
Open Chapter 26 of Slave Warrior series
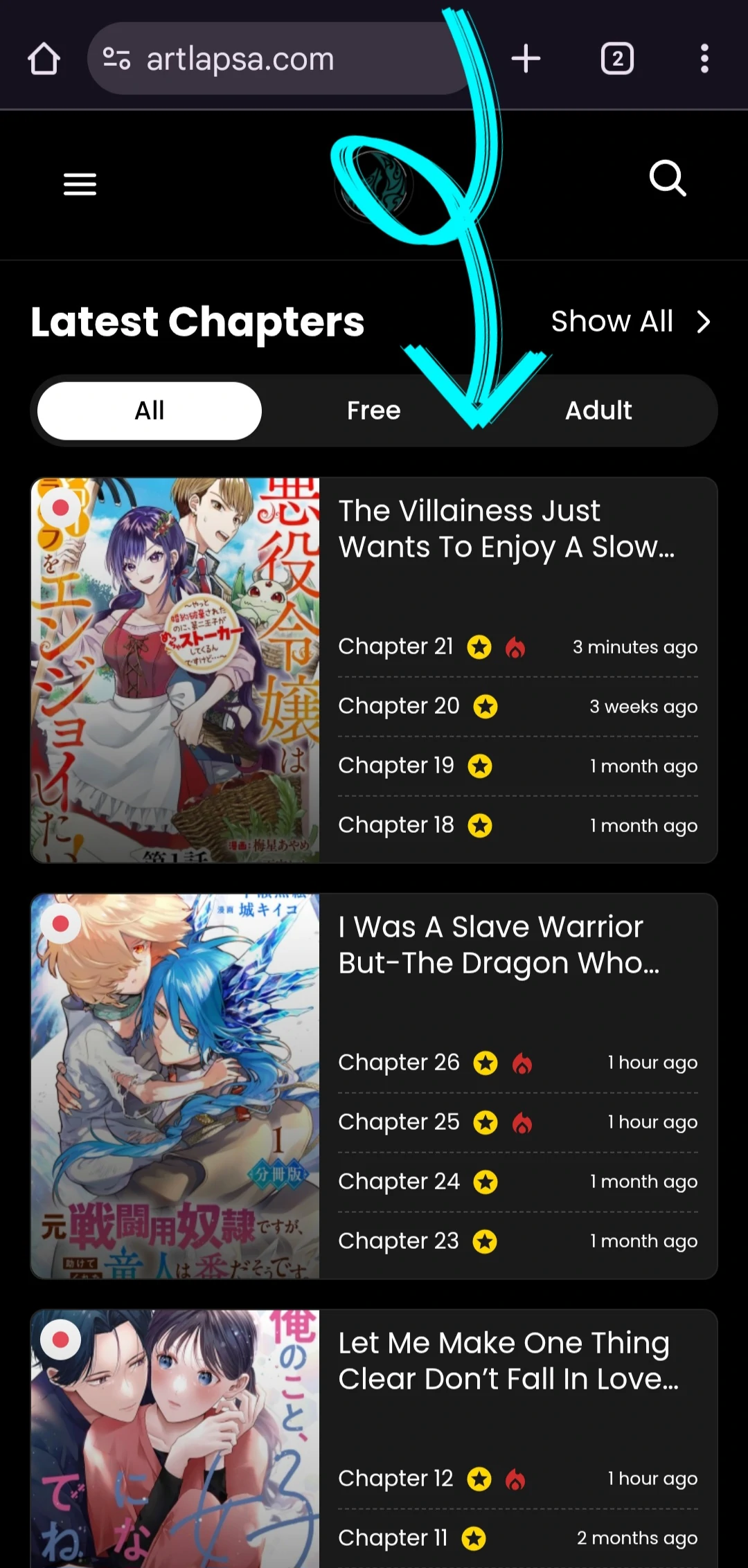click(399, 1063)
